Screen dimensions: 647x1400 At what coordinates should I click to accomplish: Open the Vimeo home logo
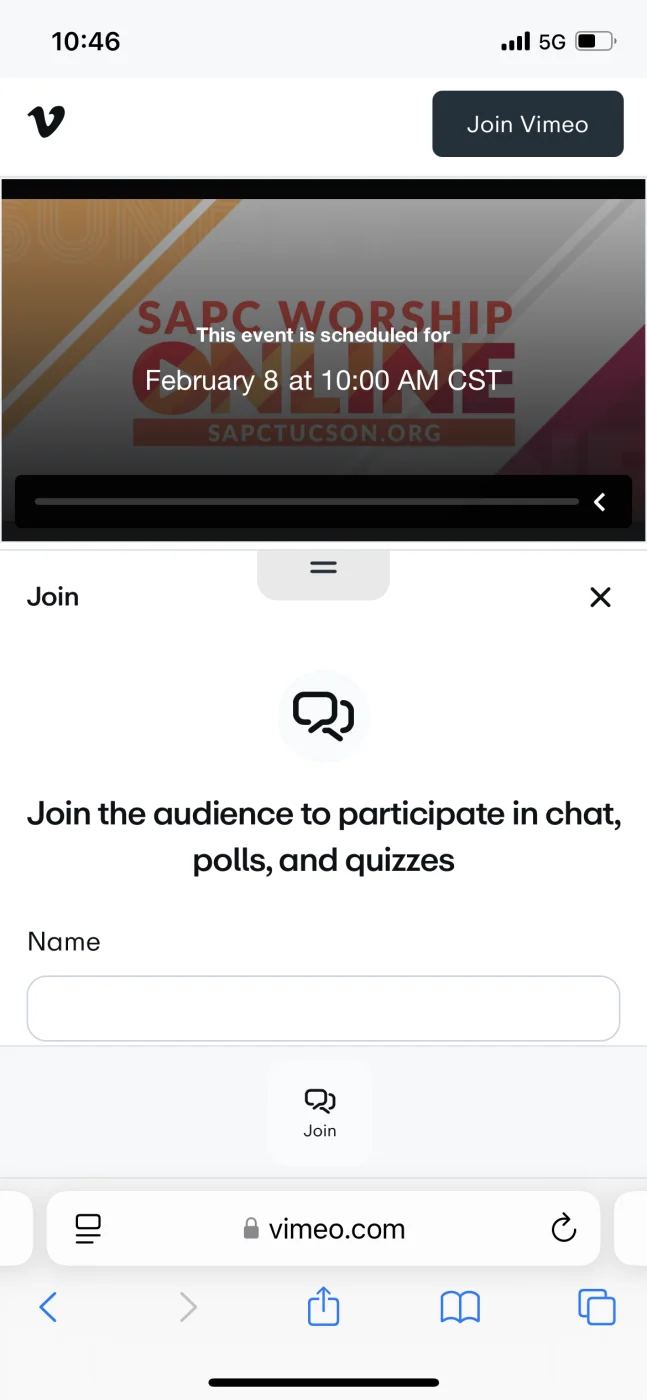pos(46,123)
